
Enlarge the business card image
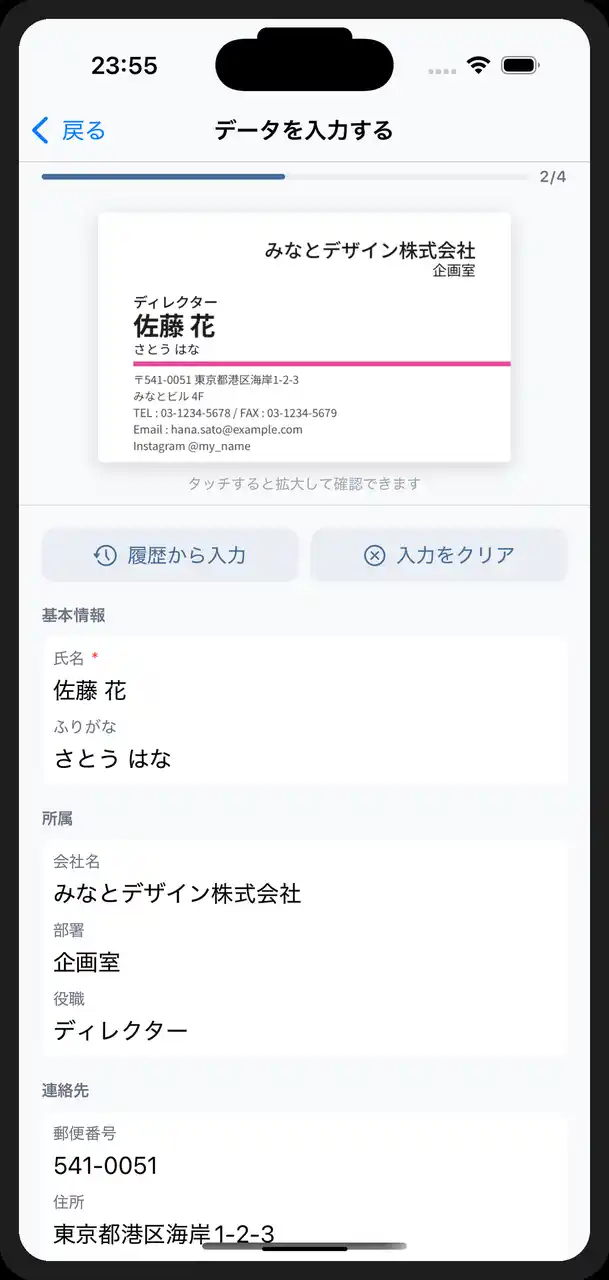(x=304, y=337)
